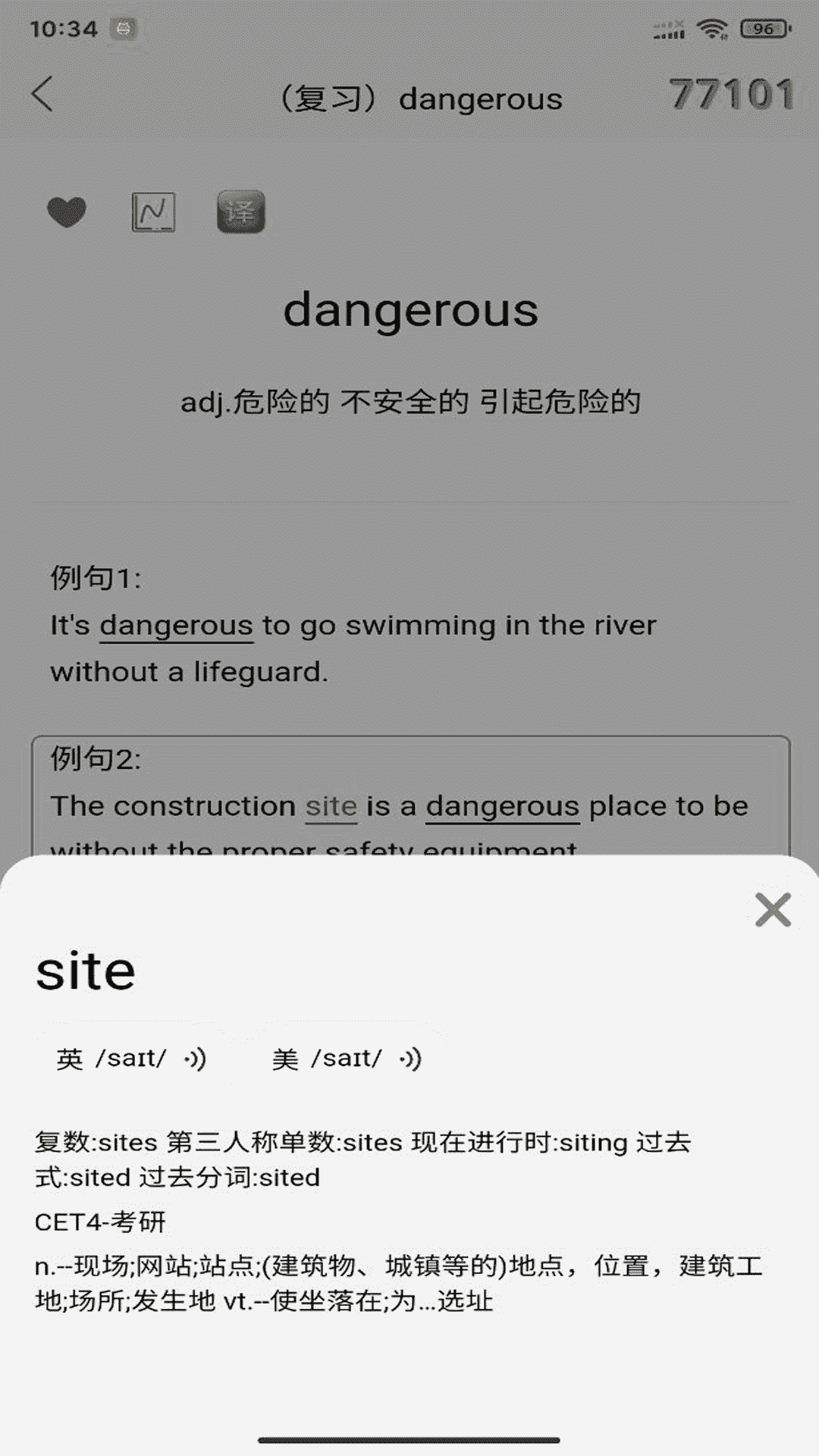Look up underlined word dangerous in example 2
Screen dimensions: 819x1456
pyautogui.click(x=502, y=806)
